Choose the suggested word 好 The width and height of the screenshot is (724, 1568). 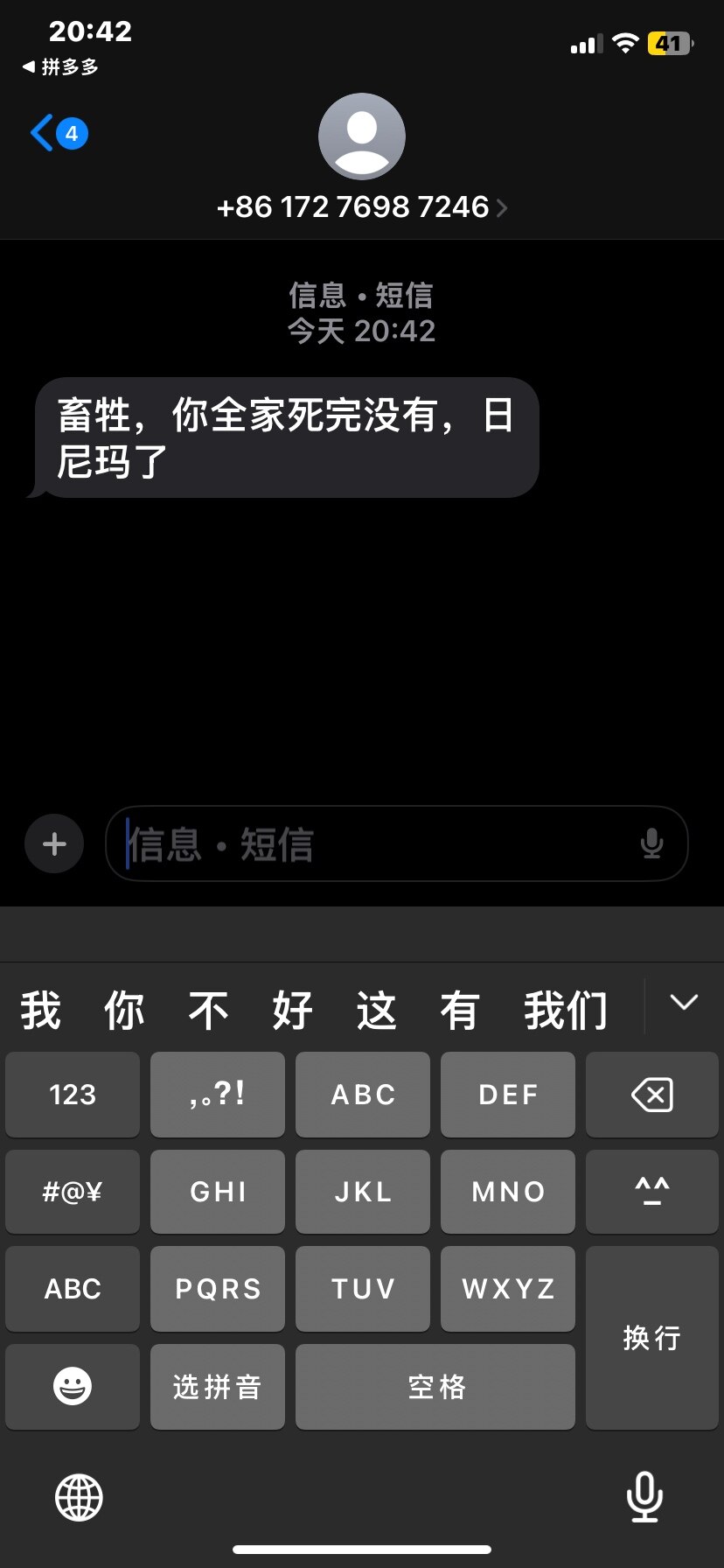point(292,1011)
